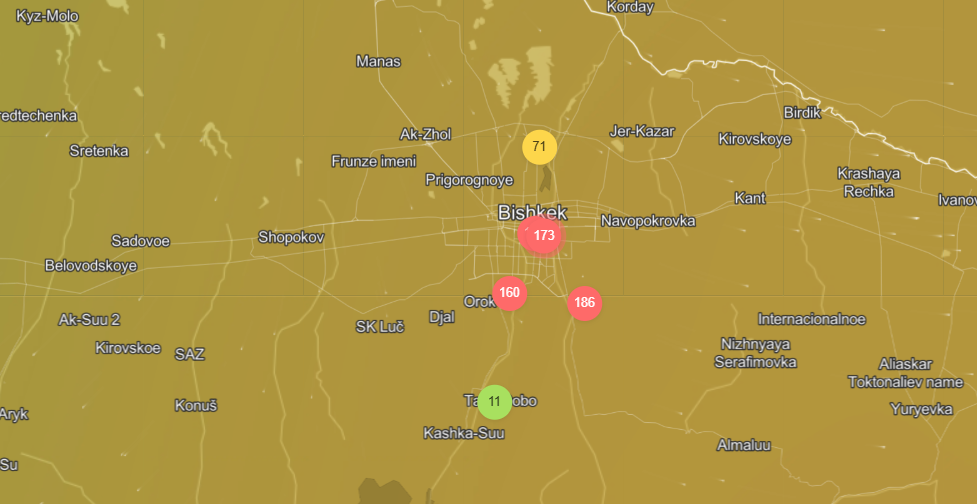Tap the red 160 station marker

509,293
